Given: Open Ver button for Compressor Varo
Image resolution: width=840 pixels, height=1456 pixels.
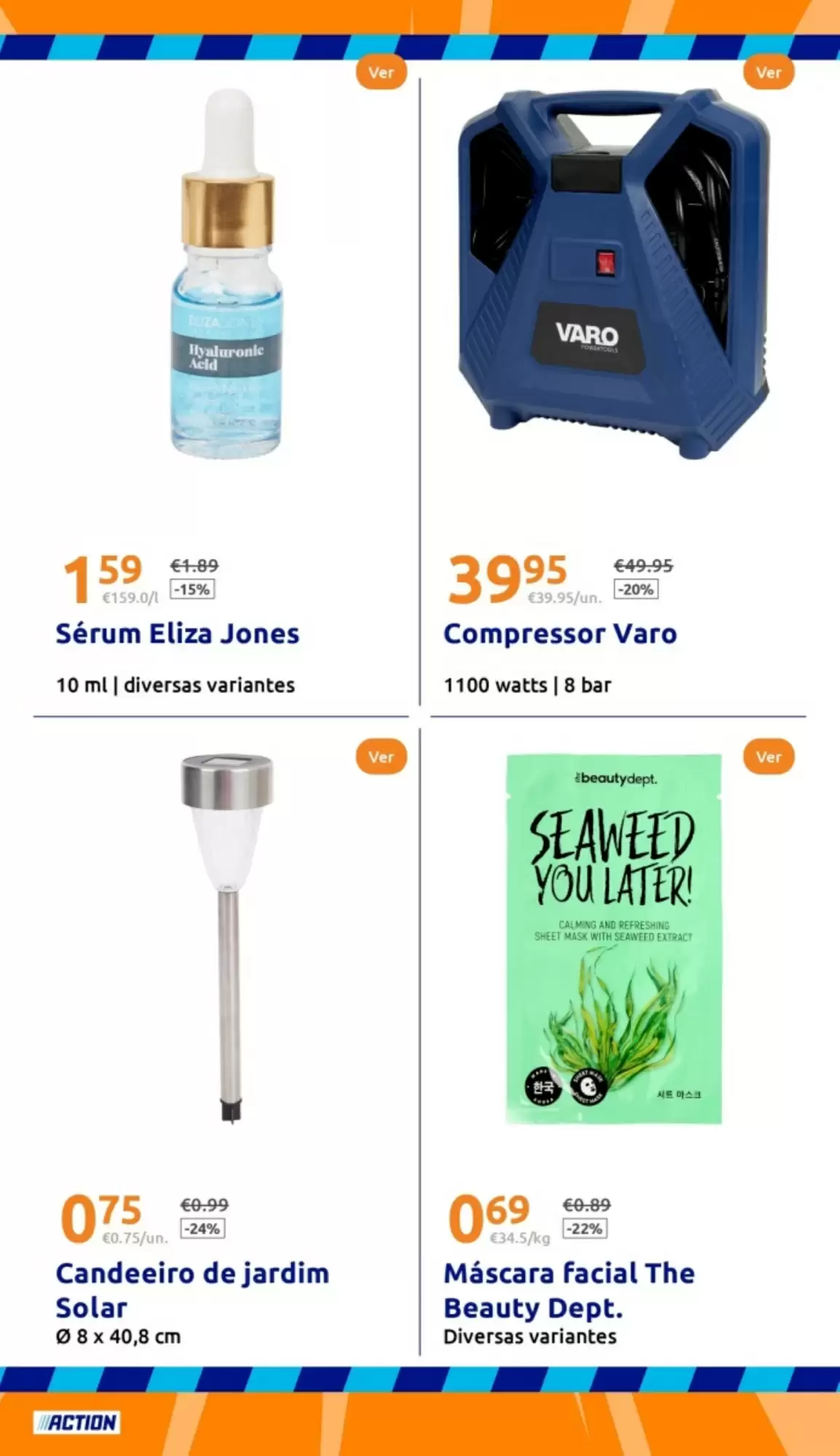Looking at the screenshot, I should (768, 73).
